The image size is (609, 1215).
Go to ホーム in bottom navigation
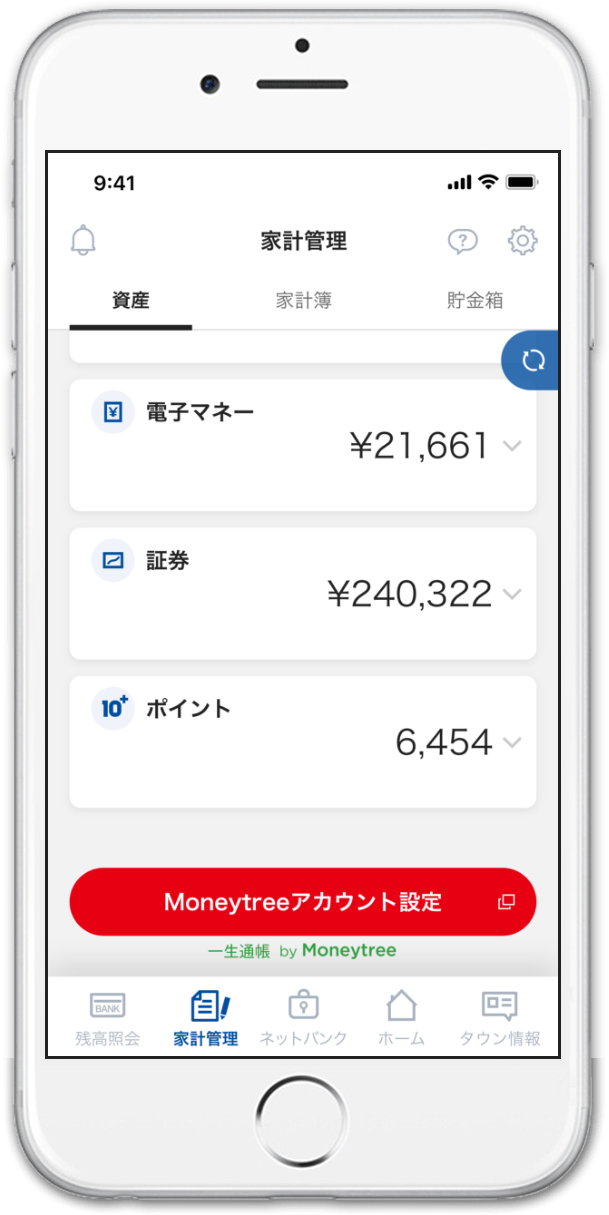tap(401, 1018)
